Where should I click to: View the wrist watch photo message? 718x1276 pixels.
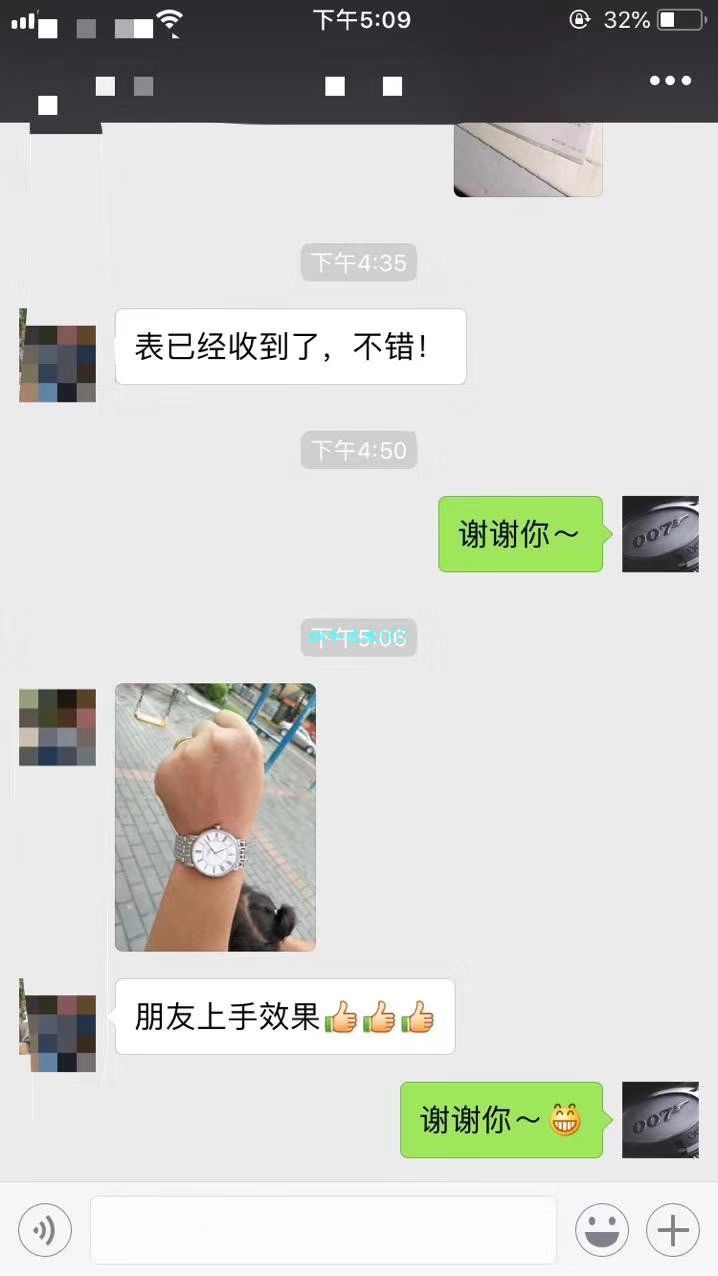coord(215,817)
